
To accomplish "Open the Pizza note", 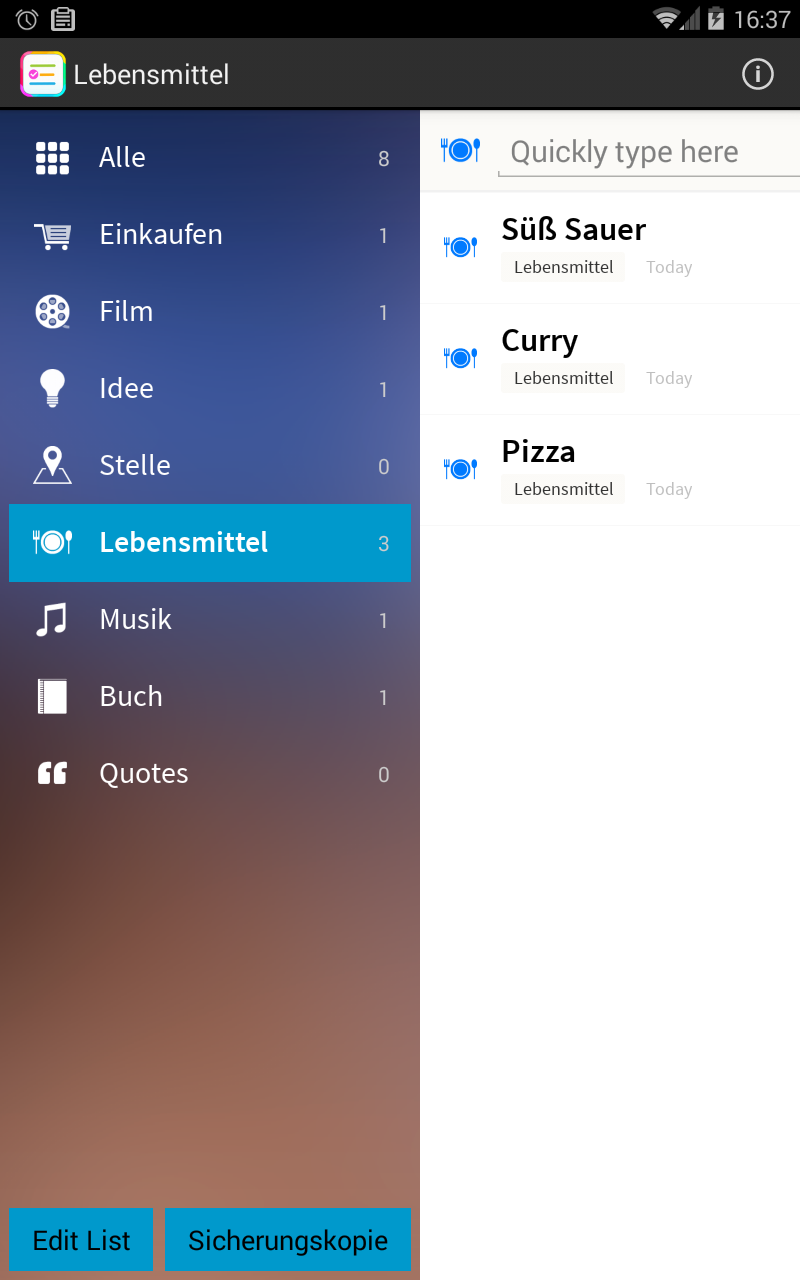I will [x=610, y=470].
